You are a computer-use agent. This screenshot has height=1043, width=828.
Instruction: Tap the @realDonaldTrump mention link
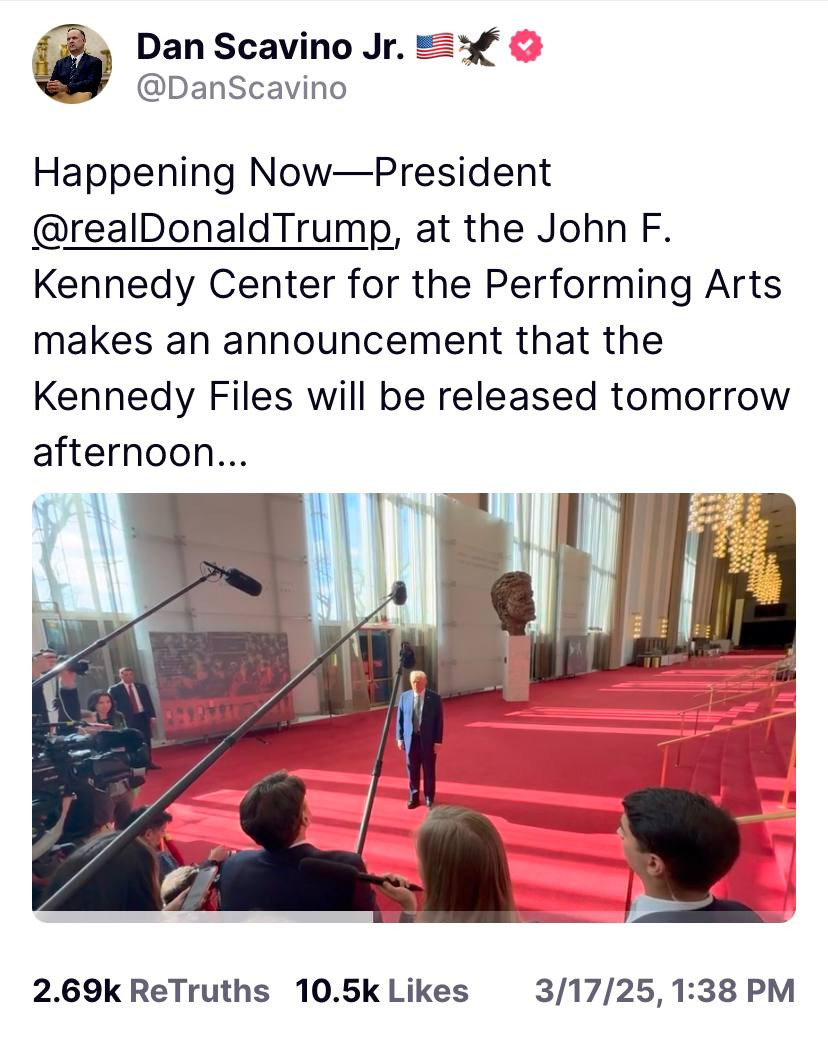click(211, 228)
